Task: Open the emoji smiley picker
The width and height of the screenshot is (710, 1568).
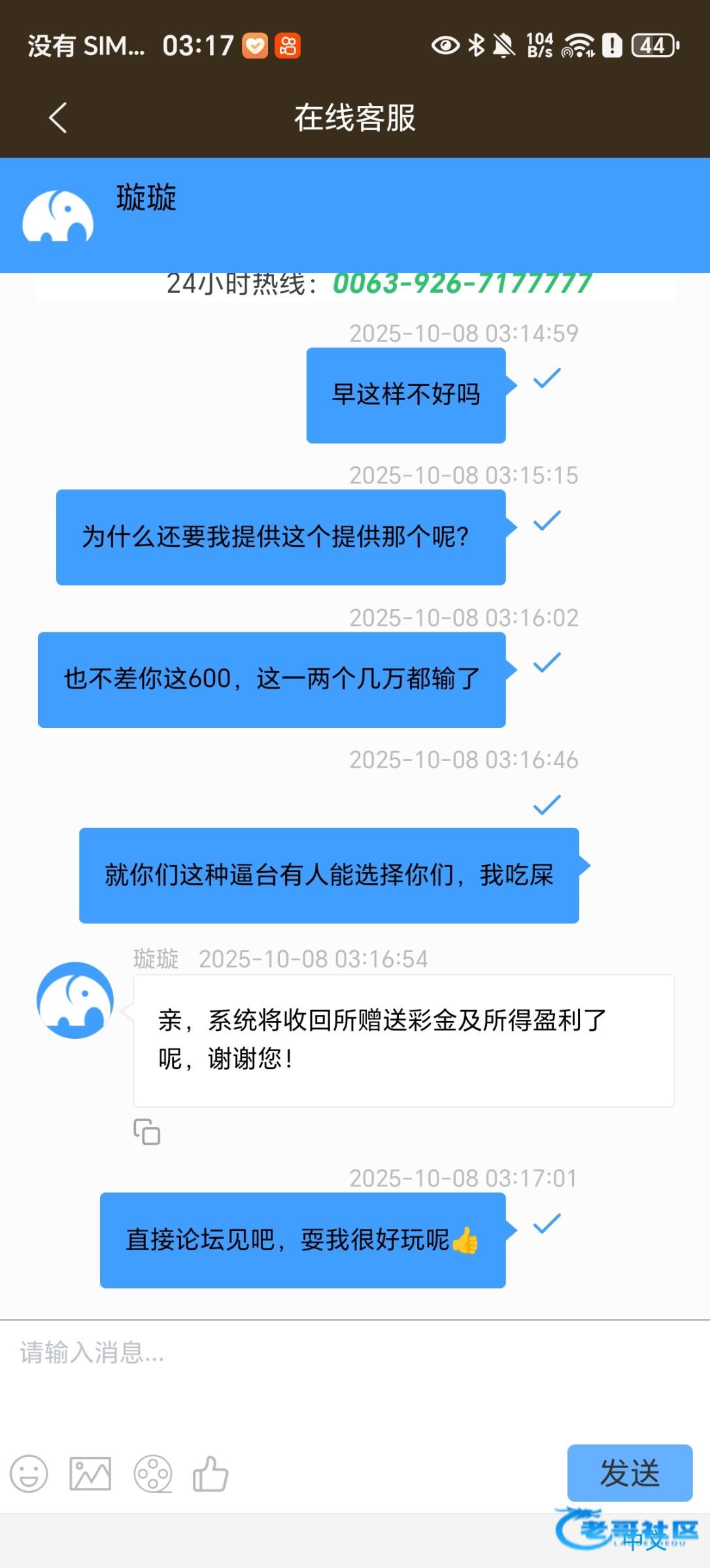Action: [29, 1474]
